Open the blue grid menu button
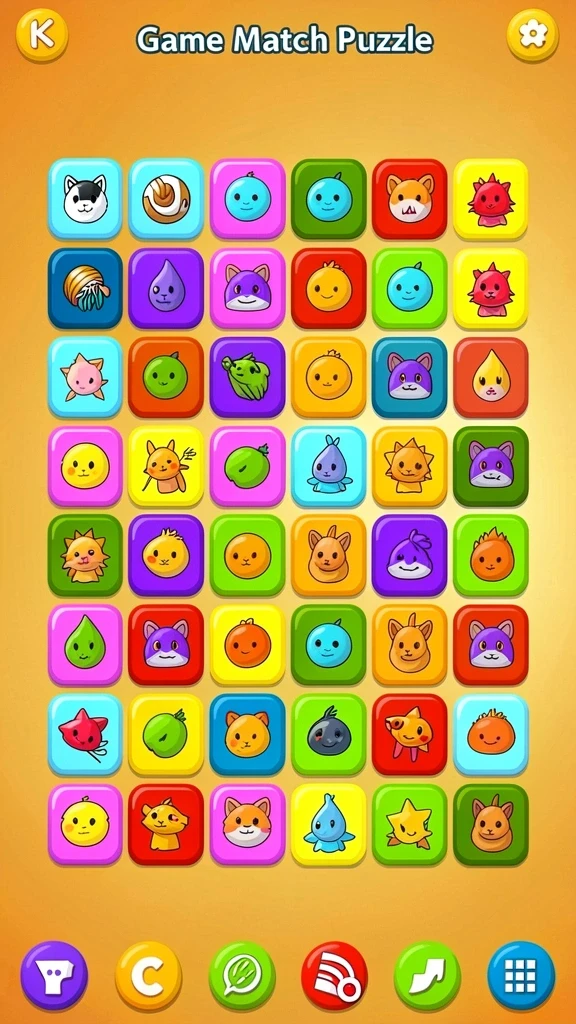This screenshot has width=576, height=1024. (521, 976)
